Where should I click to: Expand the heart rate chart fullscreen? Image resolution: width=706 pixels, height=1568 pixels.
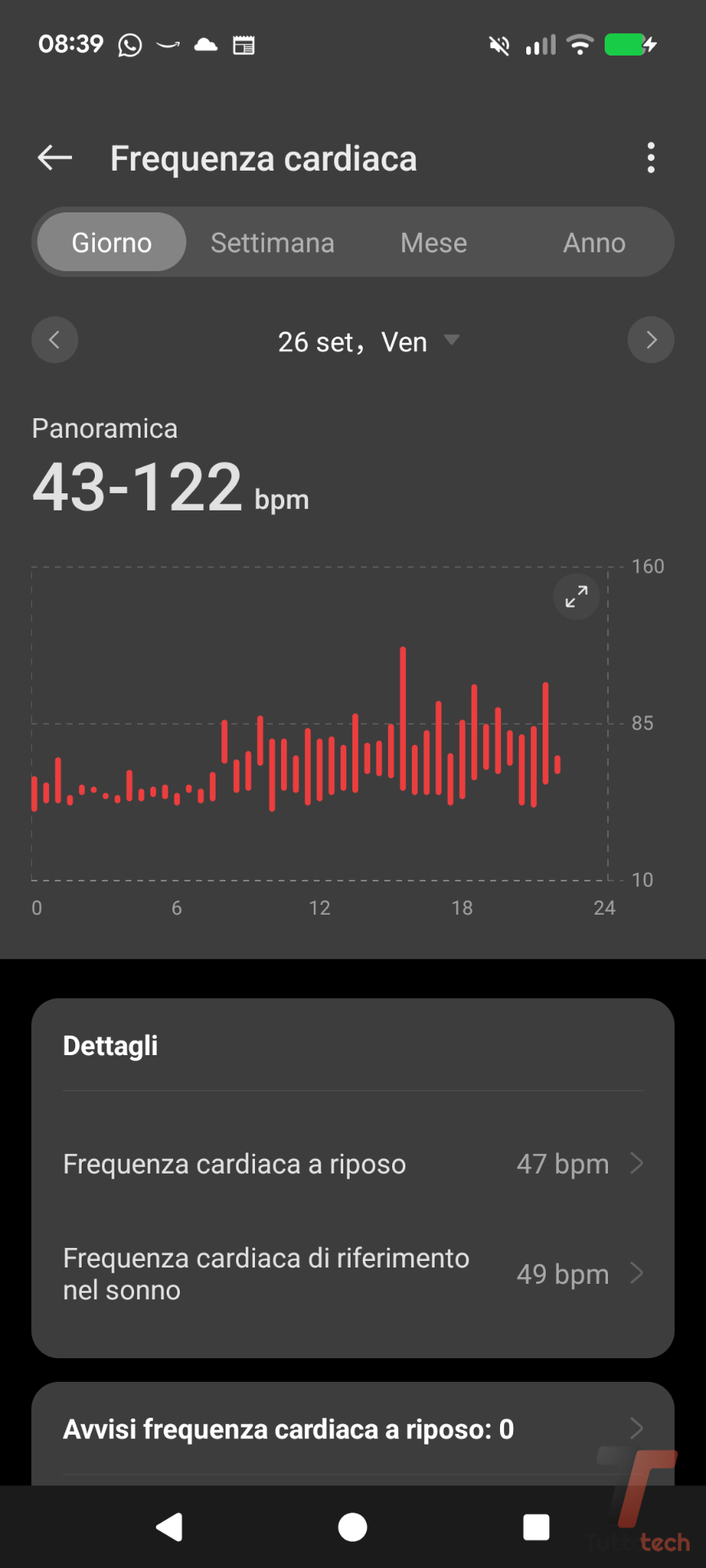pyautogui.click(x=576, y=597)
